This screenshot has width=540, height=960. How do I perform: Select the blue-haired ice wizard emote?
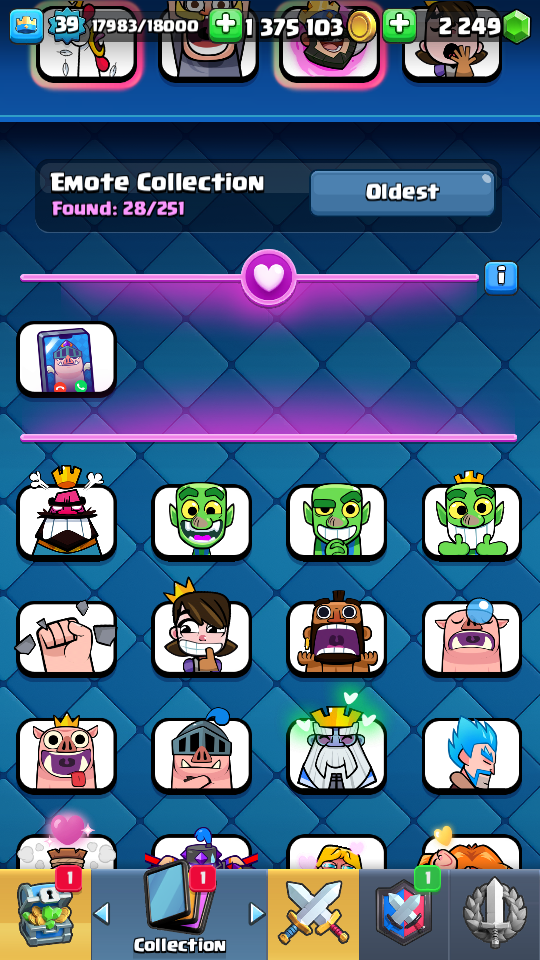pos(472,756)
